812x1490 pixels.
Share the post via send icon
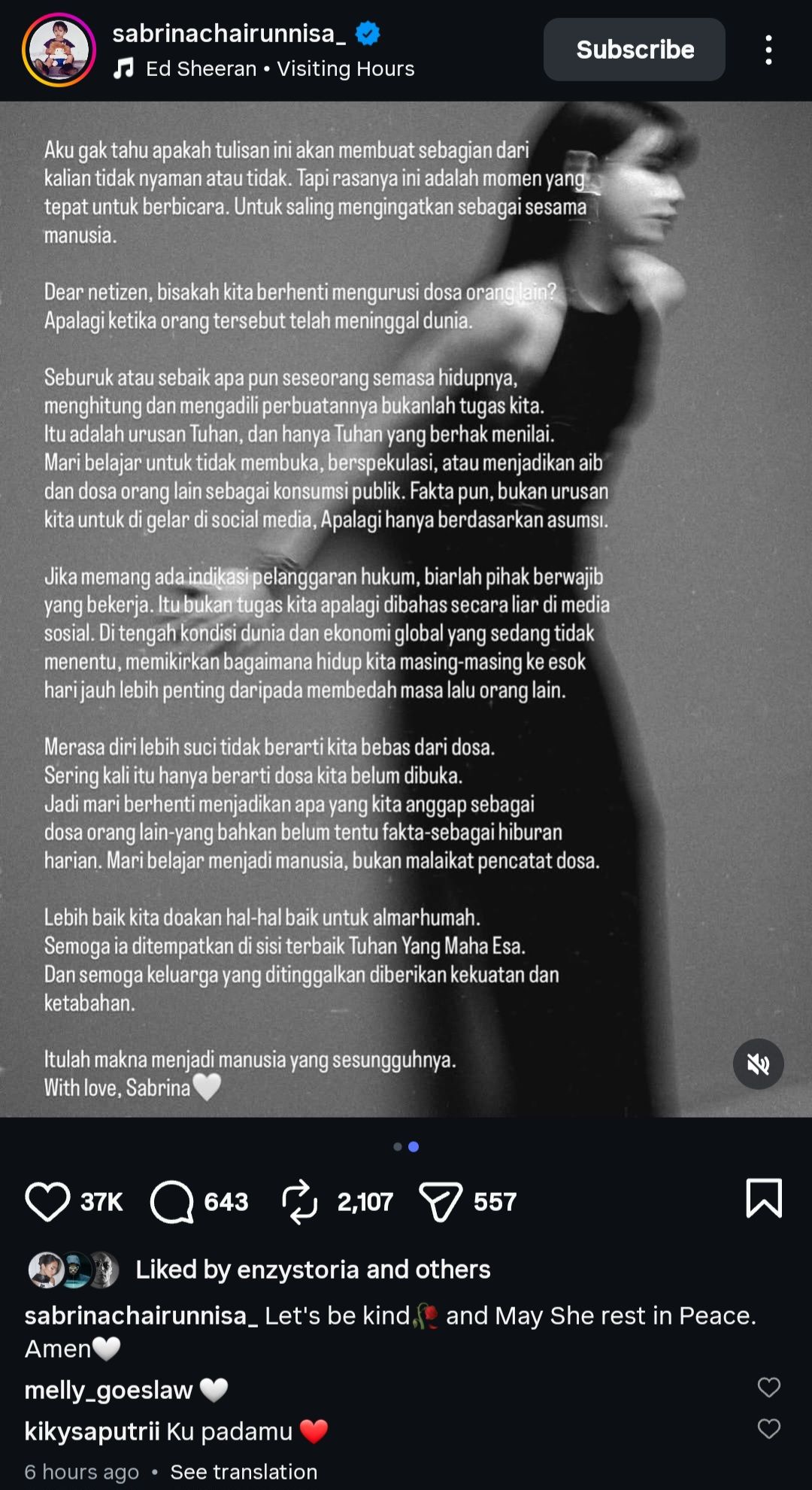[440, 1201]
